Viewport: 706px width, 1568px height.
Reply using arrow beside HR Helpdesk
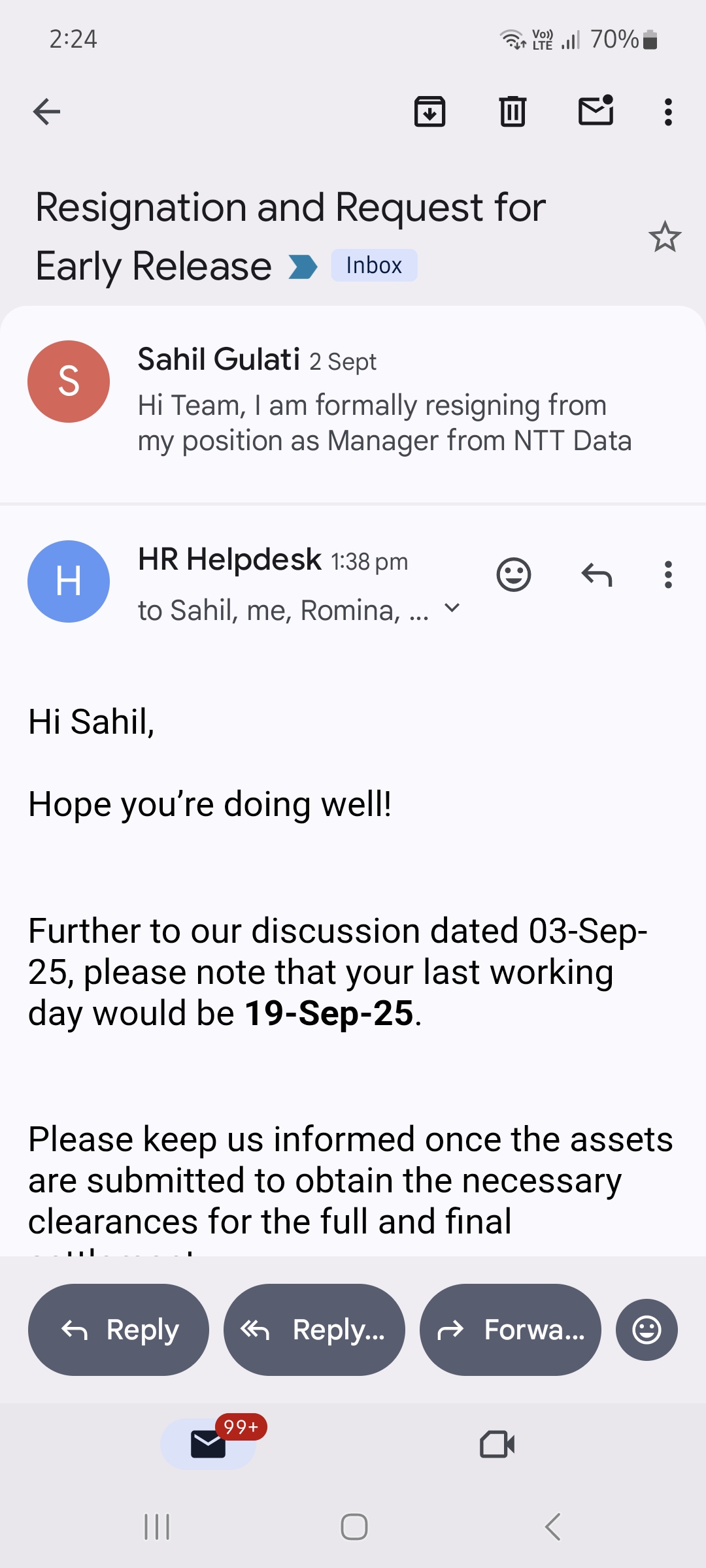click(596, 575)
